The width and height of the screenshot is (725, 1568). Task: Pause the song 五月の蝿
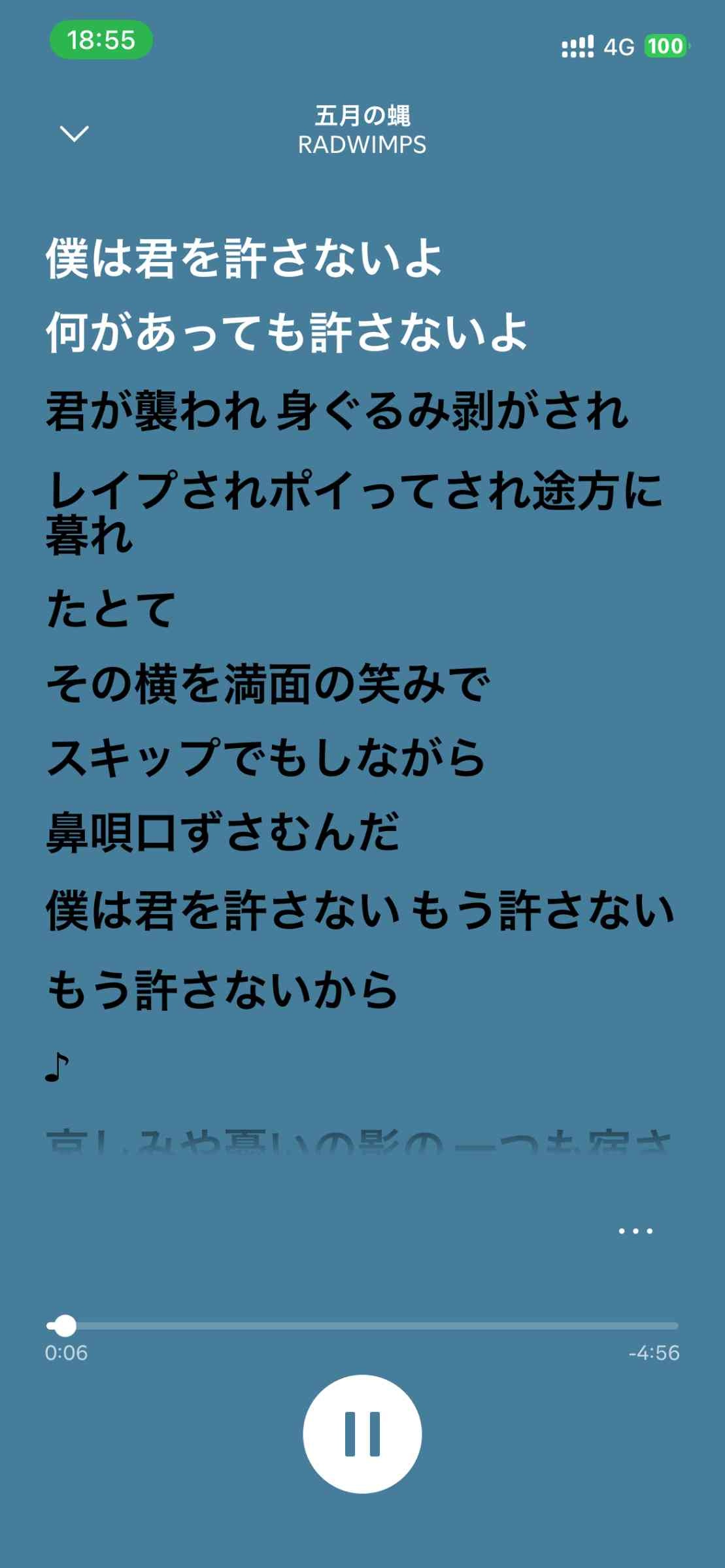[x=362, y=1433]
